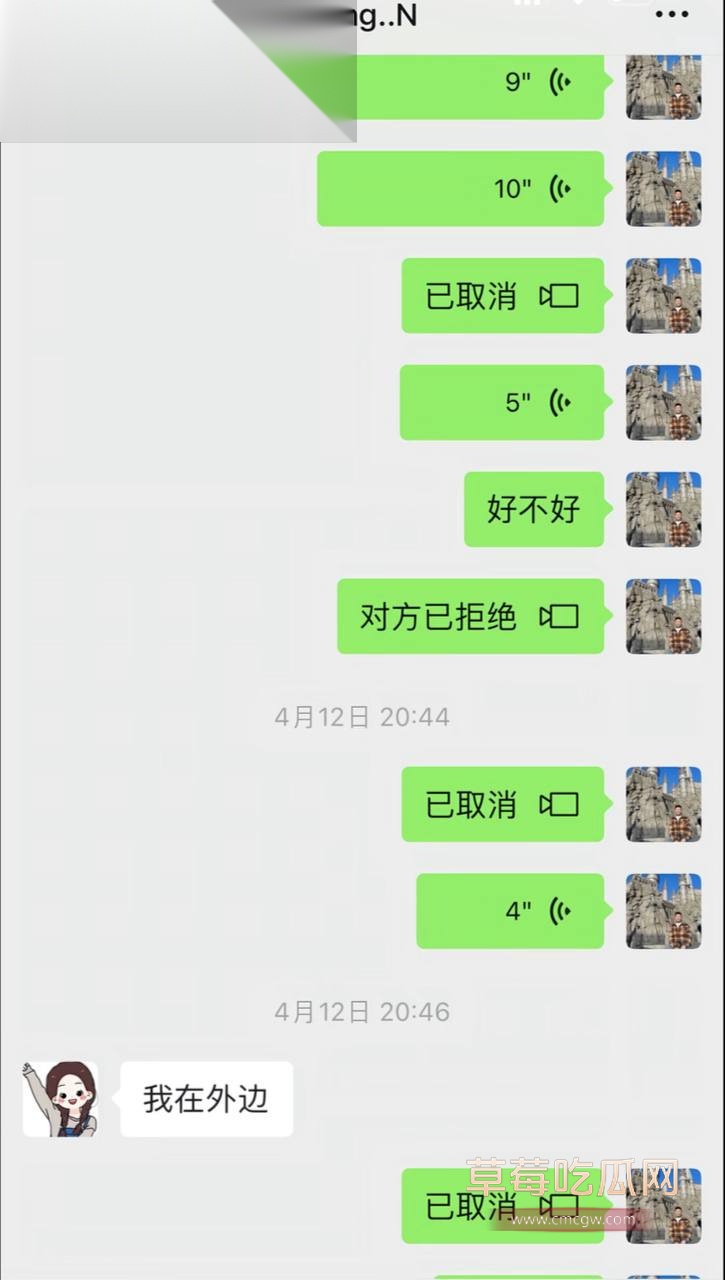Open the sender avatar next to 好不好

tap(663, 510)
